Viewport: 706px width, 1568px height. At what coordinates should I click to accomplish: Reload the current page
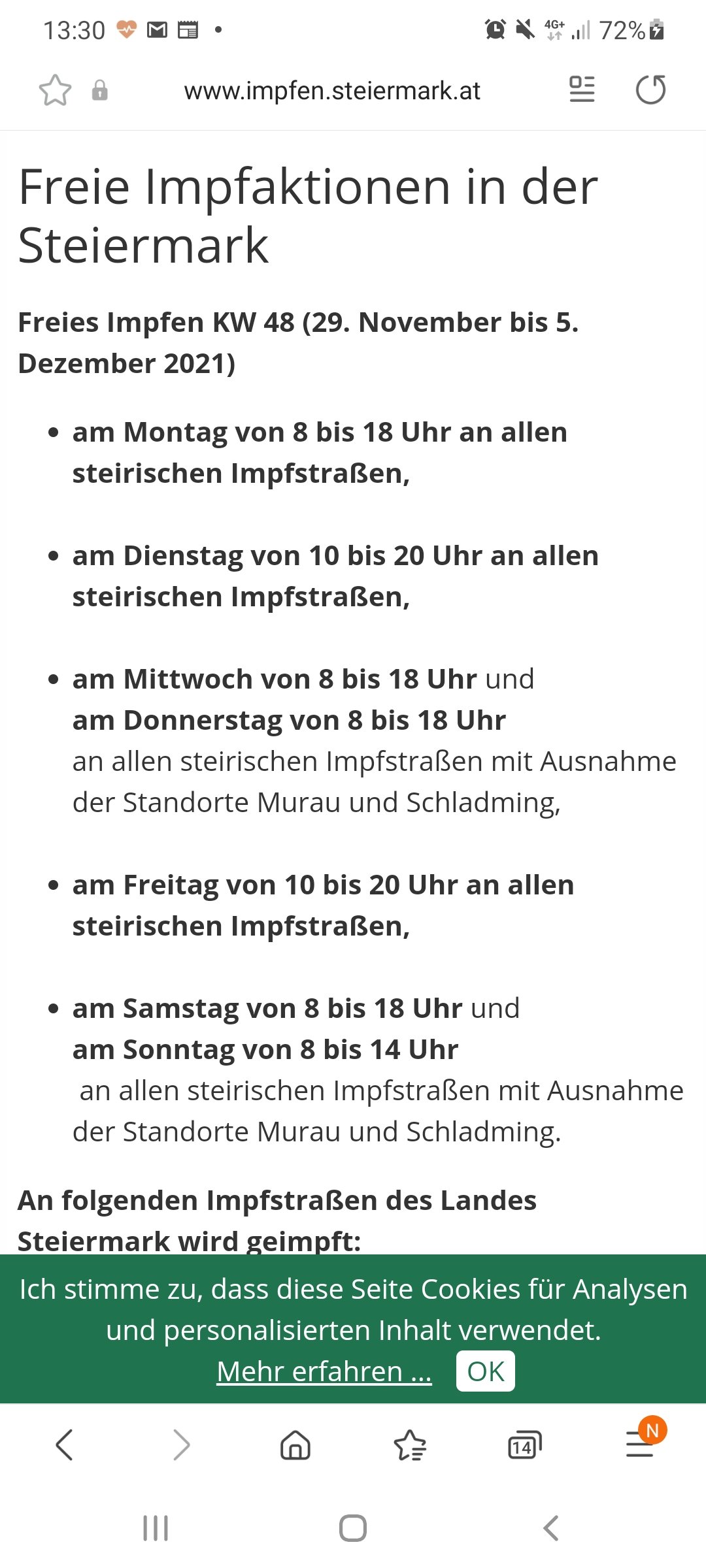(x=651, y=90)
